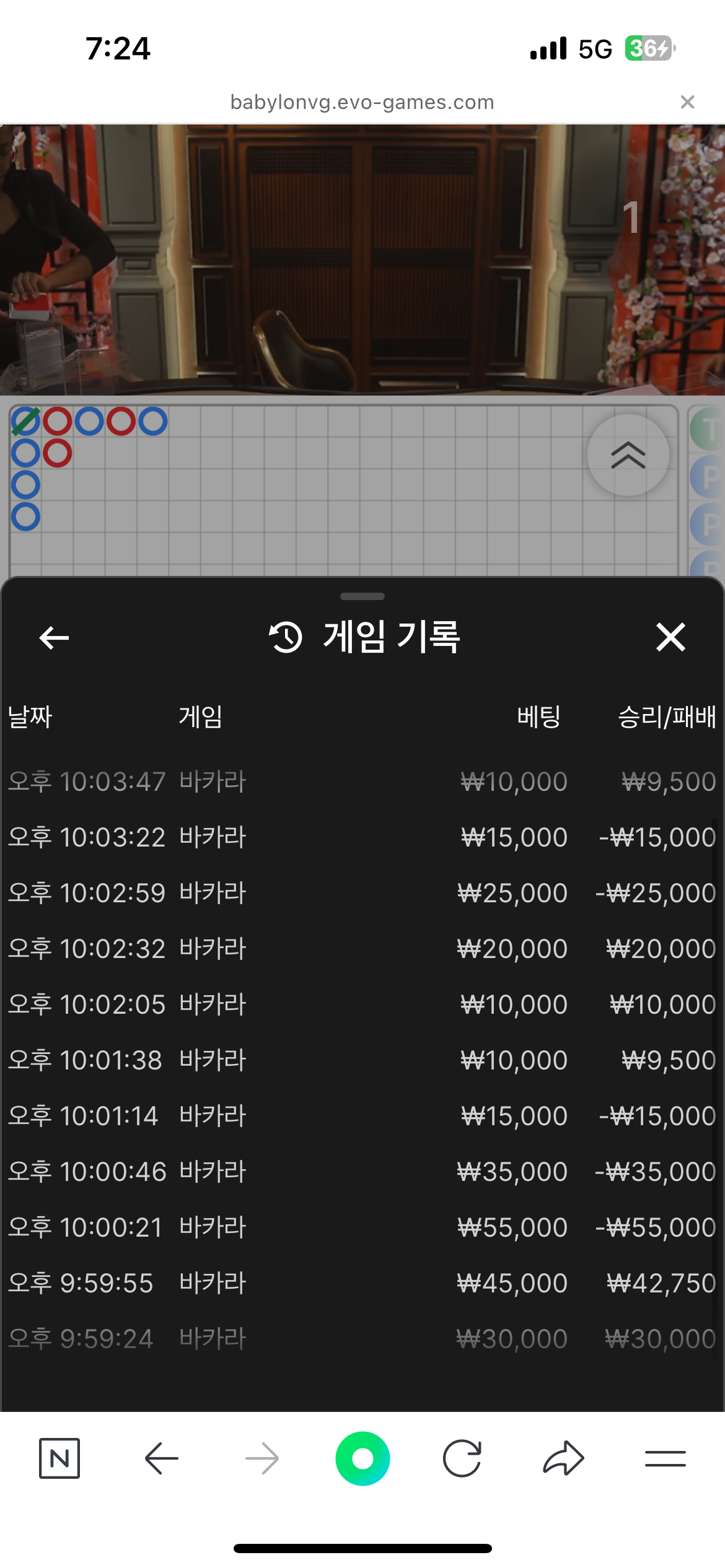
Task: Close the 게임 기록 panel
Action: pyautogui.click(x=670, y=637)
